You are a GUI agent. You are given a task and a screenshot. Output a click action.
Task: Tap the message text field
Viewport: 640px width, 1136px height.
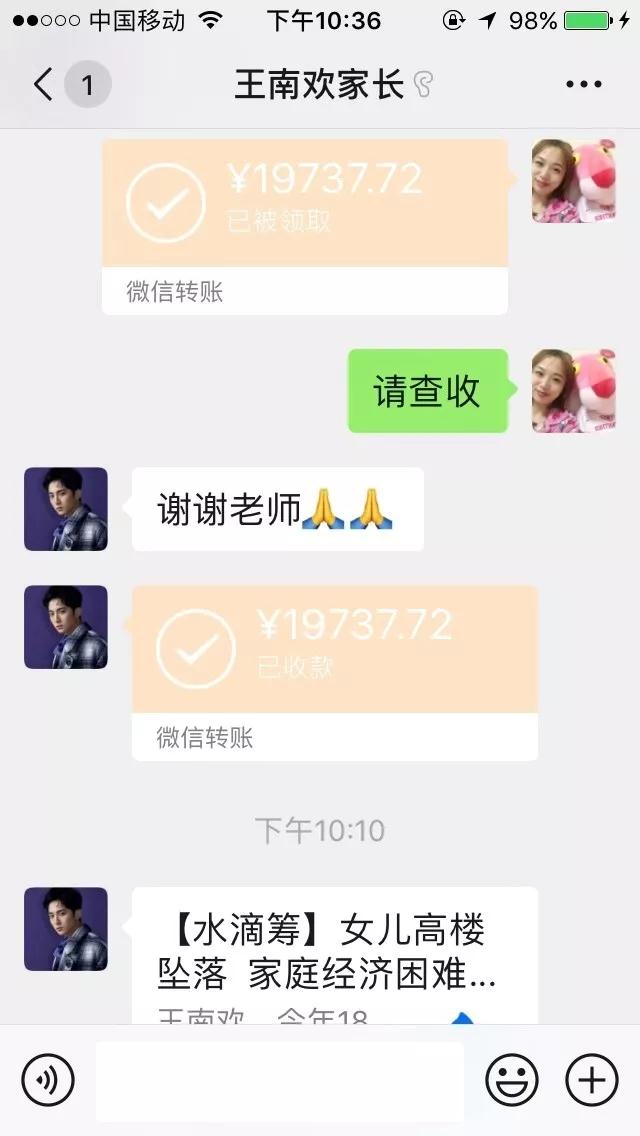tap(280, 1081)
